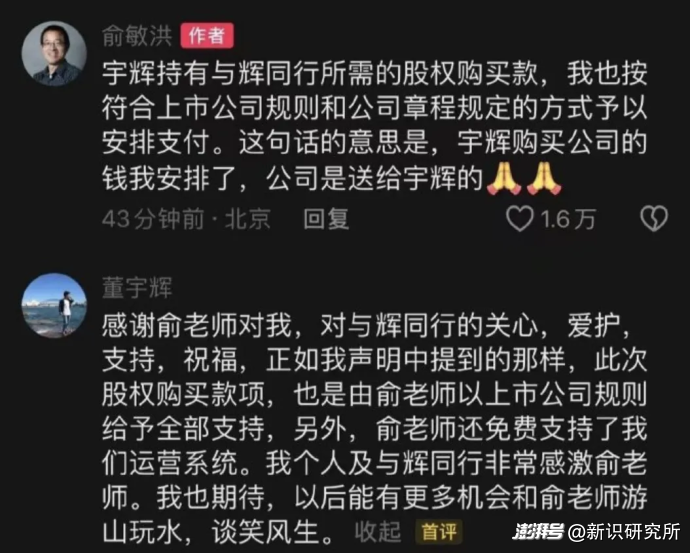
Task: Reply to 俞敏洪's comment
Action: coord(326,218)
